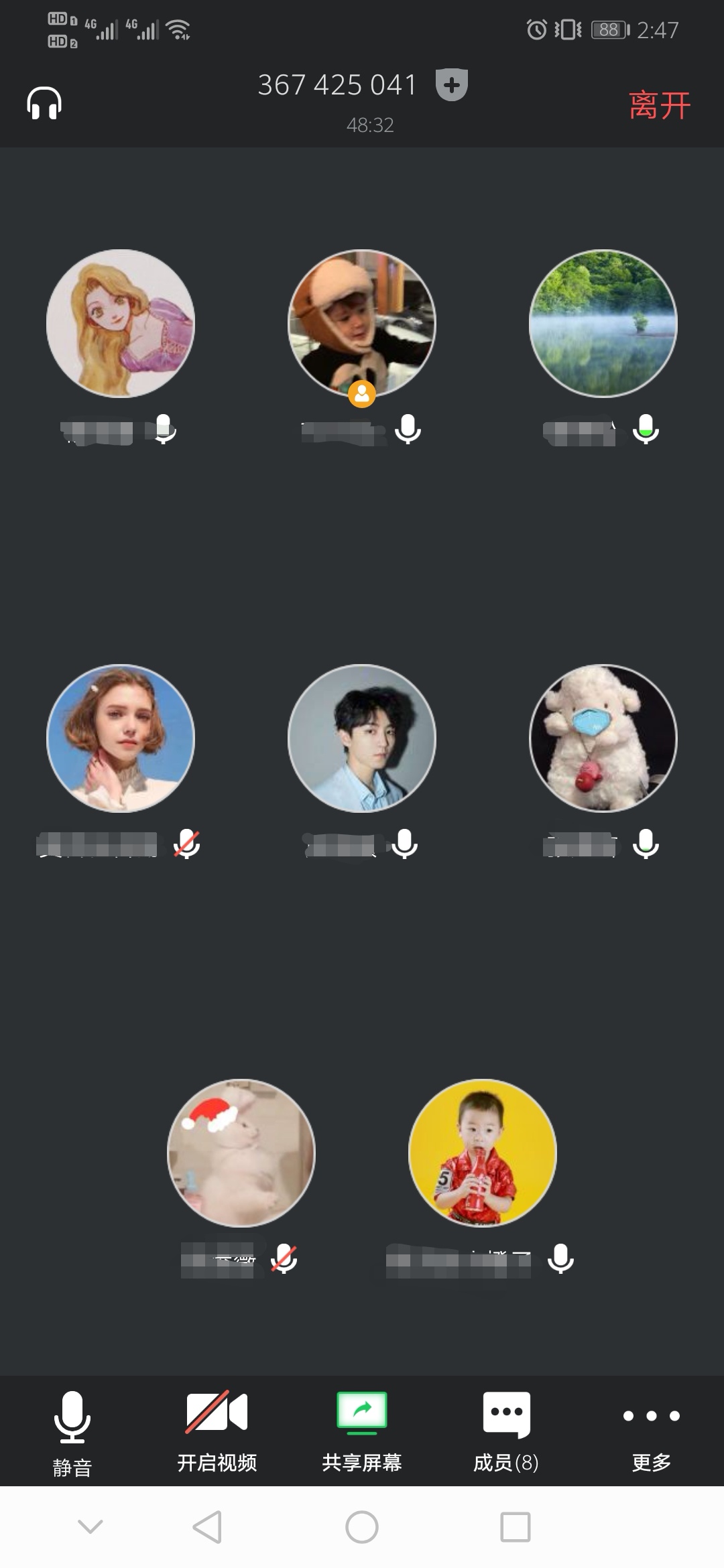This screenshot has width=724, height=1568.
Task: Select the yellow-background toddler avatar participant
Action: point(483,1153)
